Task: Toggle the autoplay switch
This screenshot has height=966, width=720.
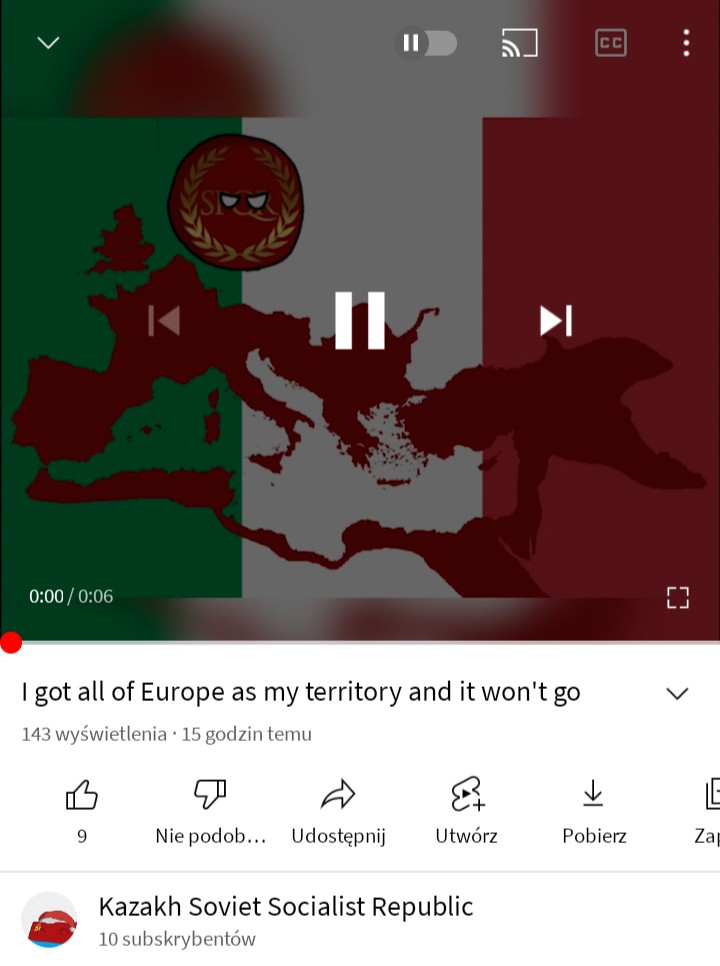Action: tap(428, 43)
